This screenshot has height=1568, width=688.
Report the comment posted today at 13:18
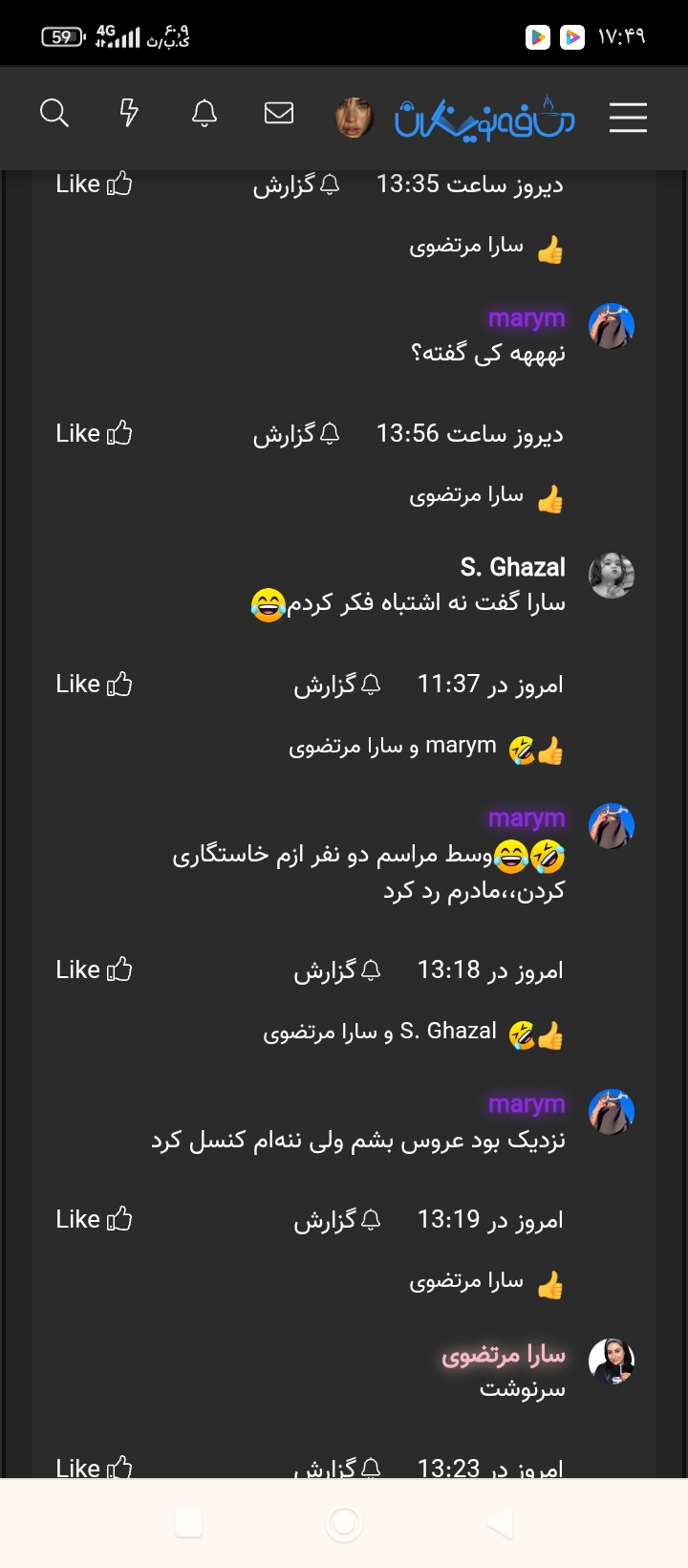(x=337, y=970)
